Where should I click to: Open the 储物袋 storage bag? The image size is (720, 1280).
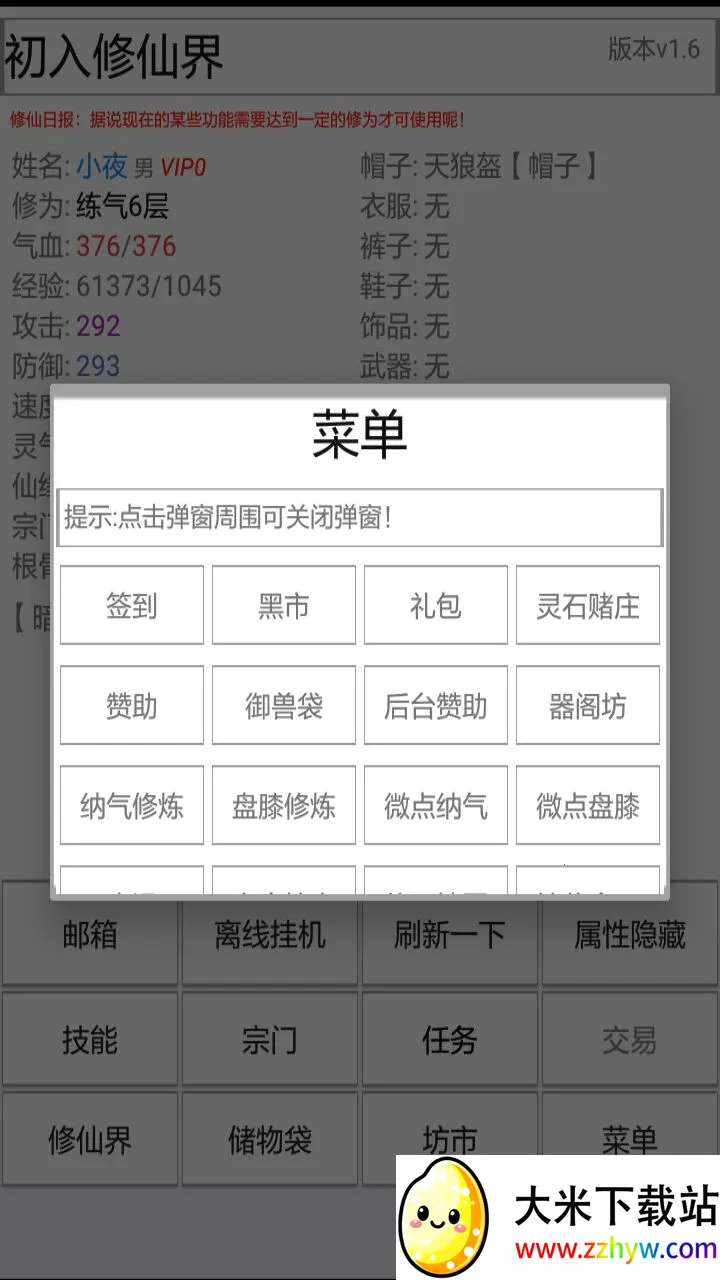coord(270,1140)
